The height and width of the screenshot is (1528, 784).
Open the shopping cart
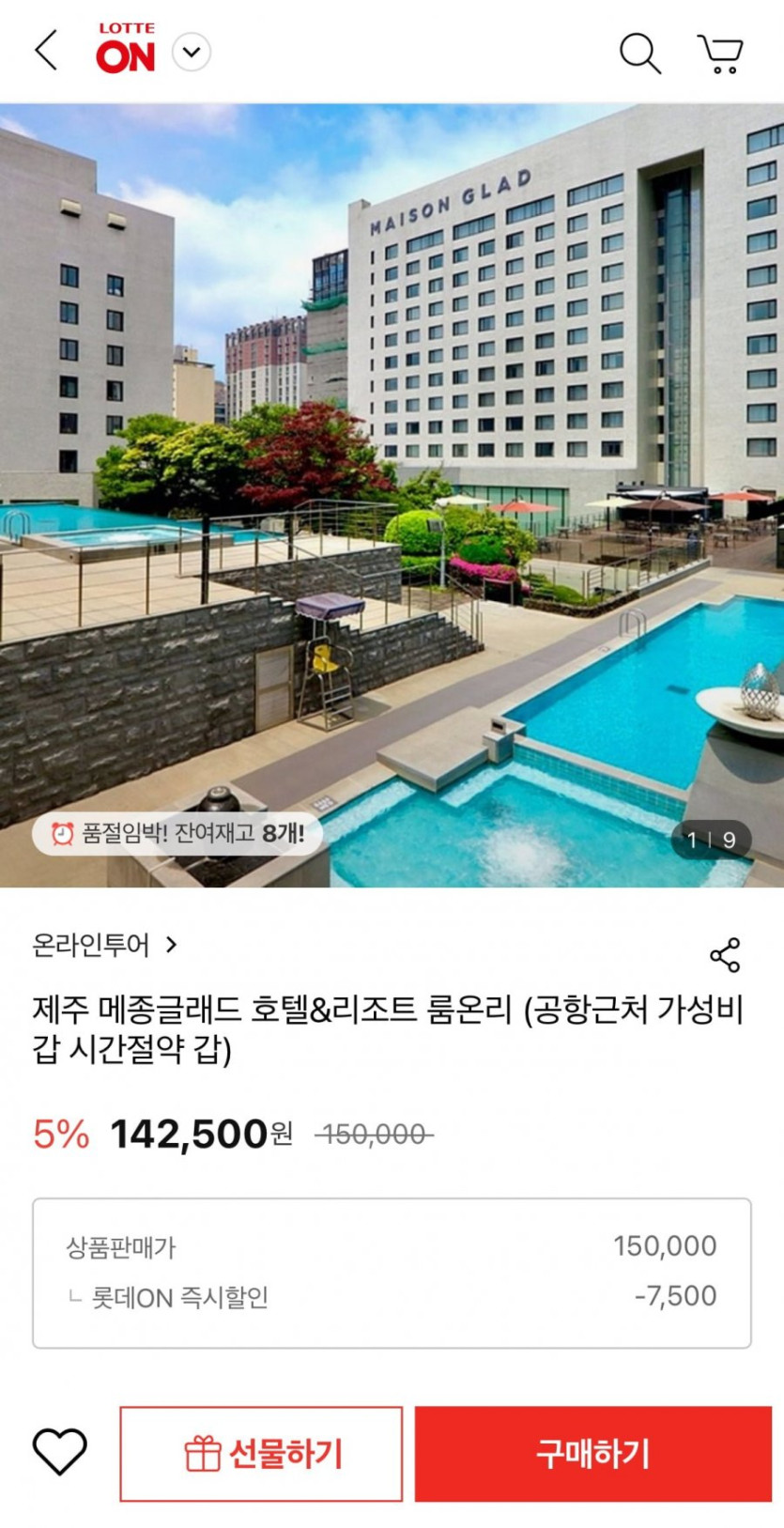tap(720, 54)
